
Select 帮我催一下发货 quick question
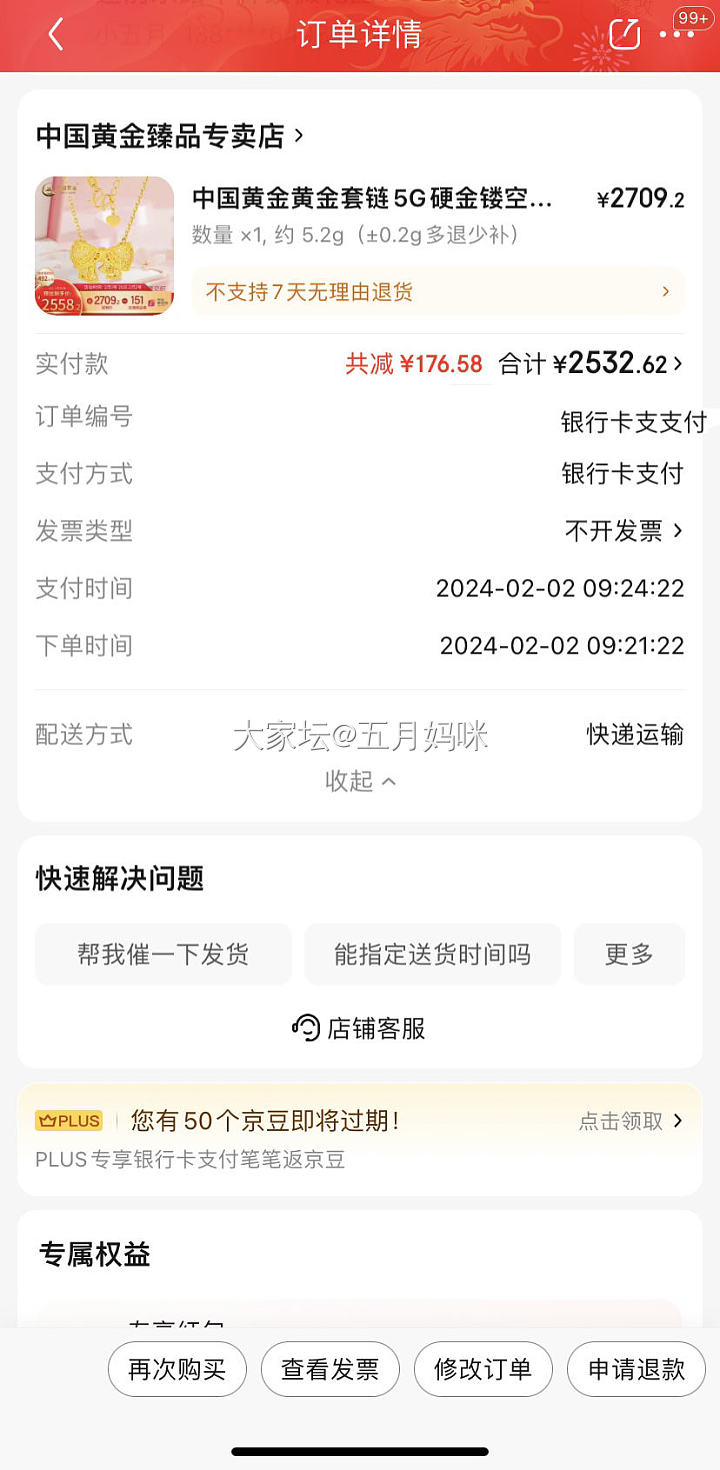(x=163, y=954)
